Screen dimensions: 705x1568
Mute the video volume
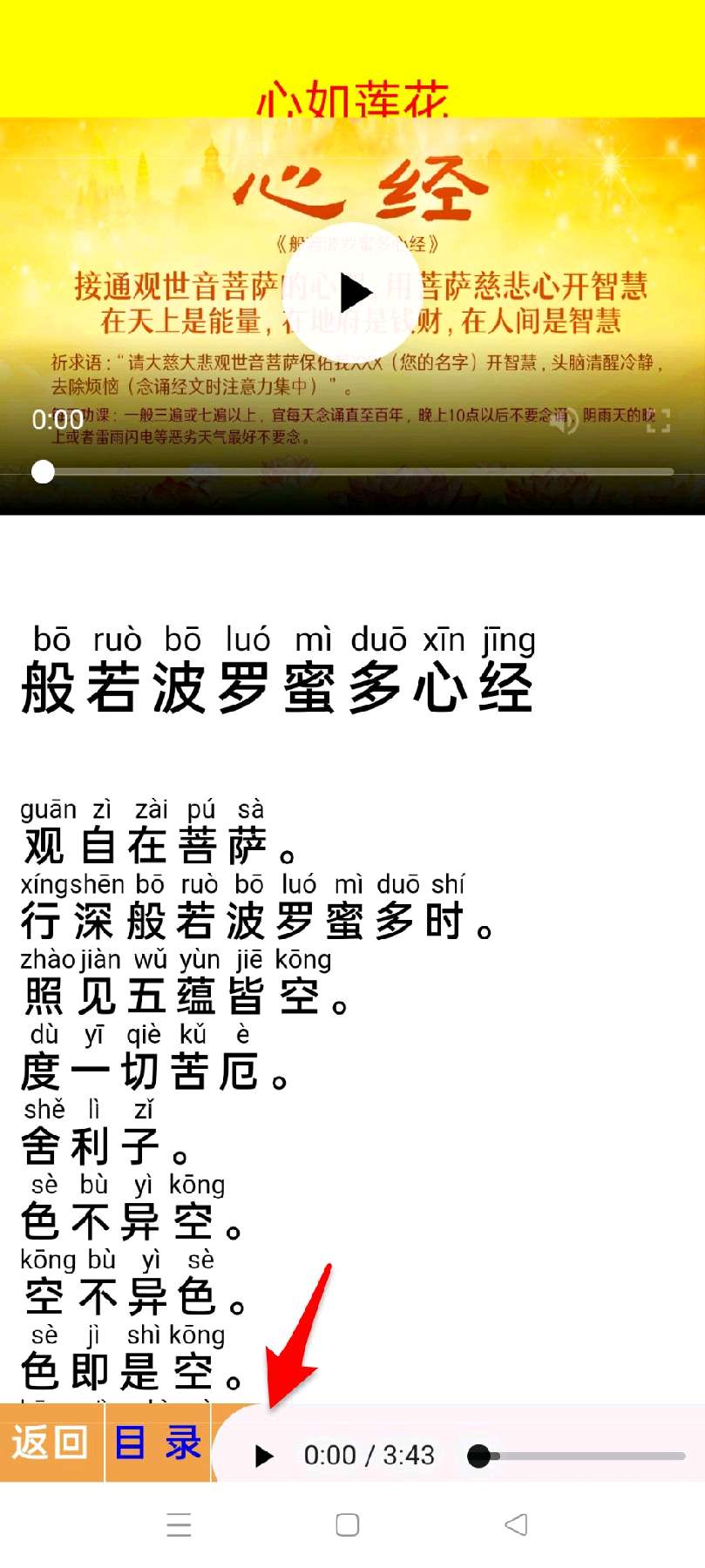coord(566,421)
